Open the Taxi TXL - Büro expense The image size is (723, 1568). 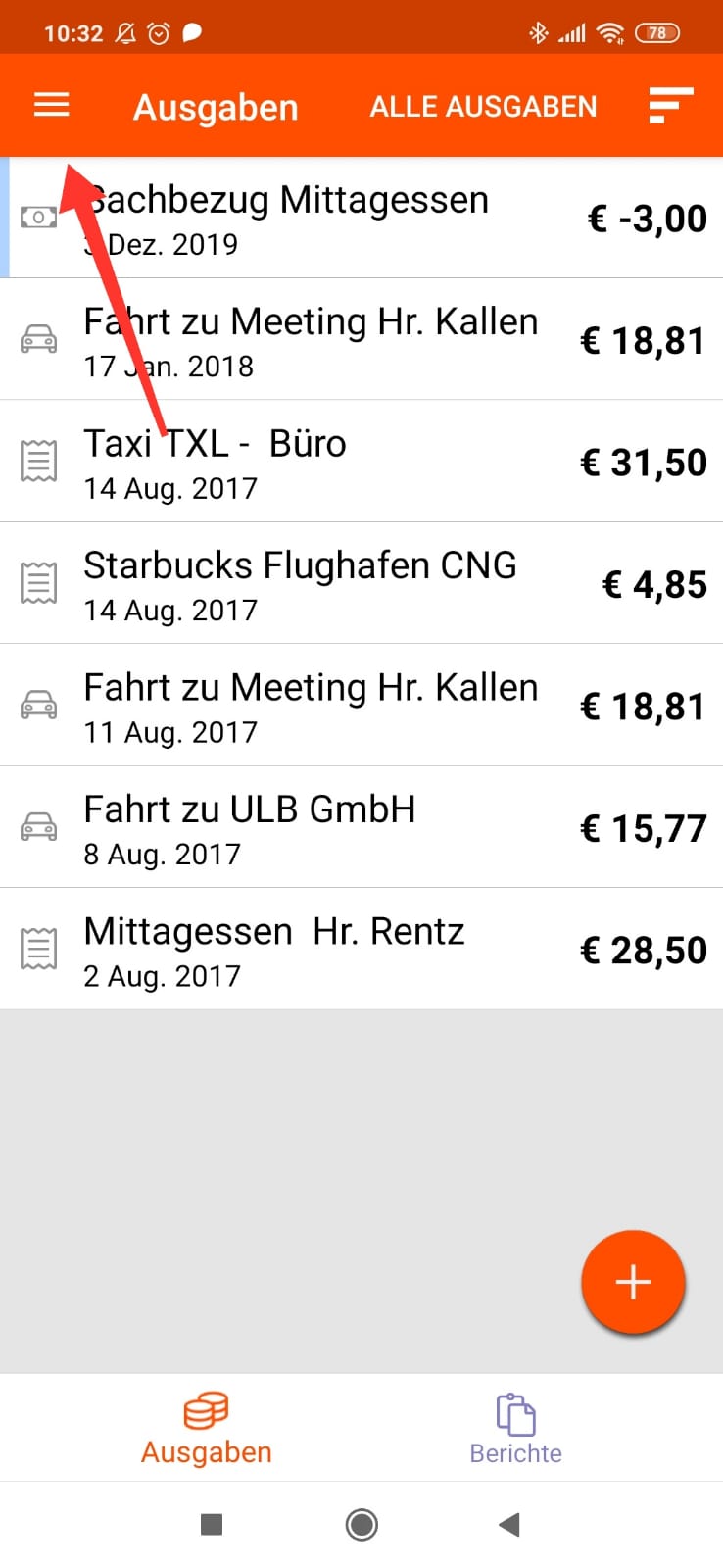(361, 462)
